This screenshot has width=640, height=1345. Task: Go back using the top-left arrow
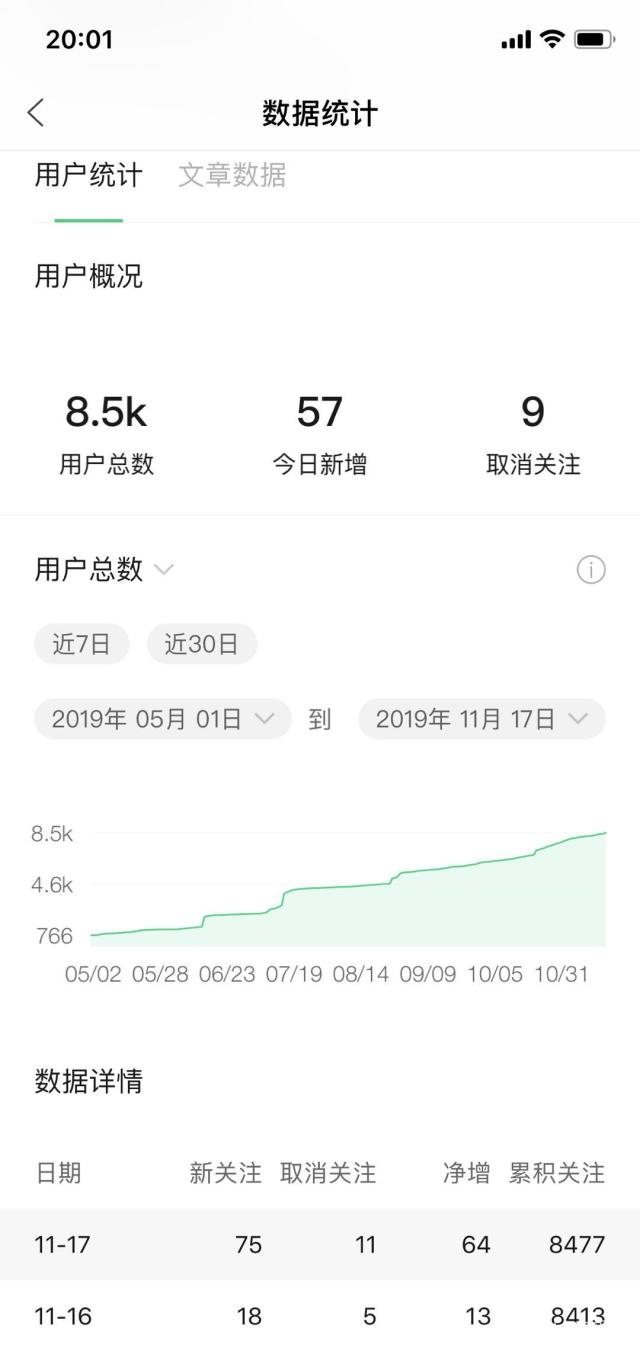pos(36,112)
